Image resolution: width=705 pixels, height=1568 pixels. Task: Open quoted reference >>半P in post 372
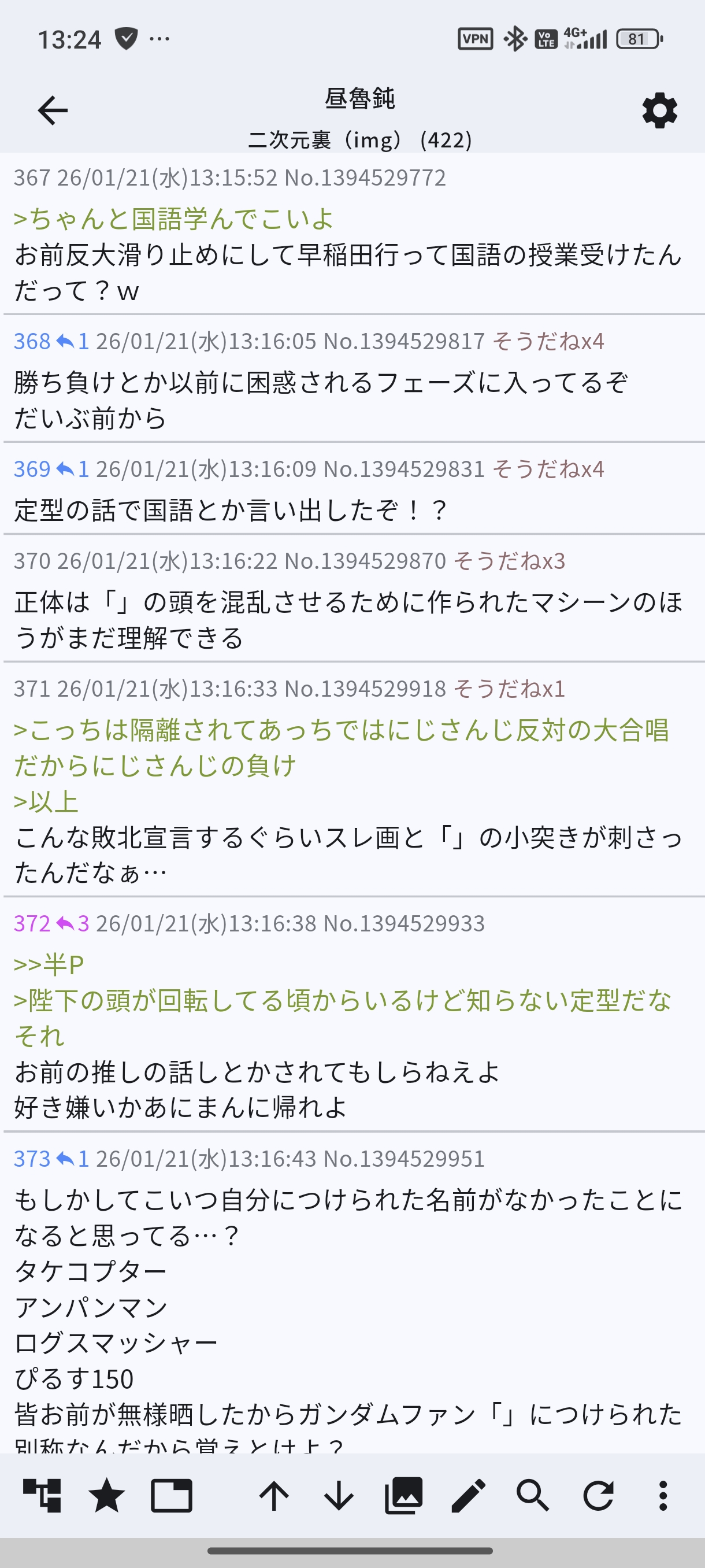pos(49,964)
